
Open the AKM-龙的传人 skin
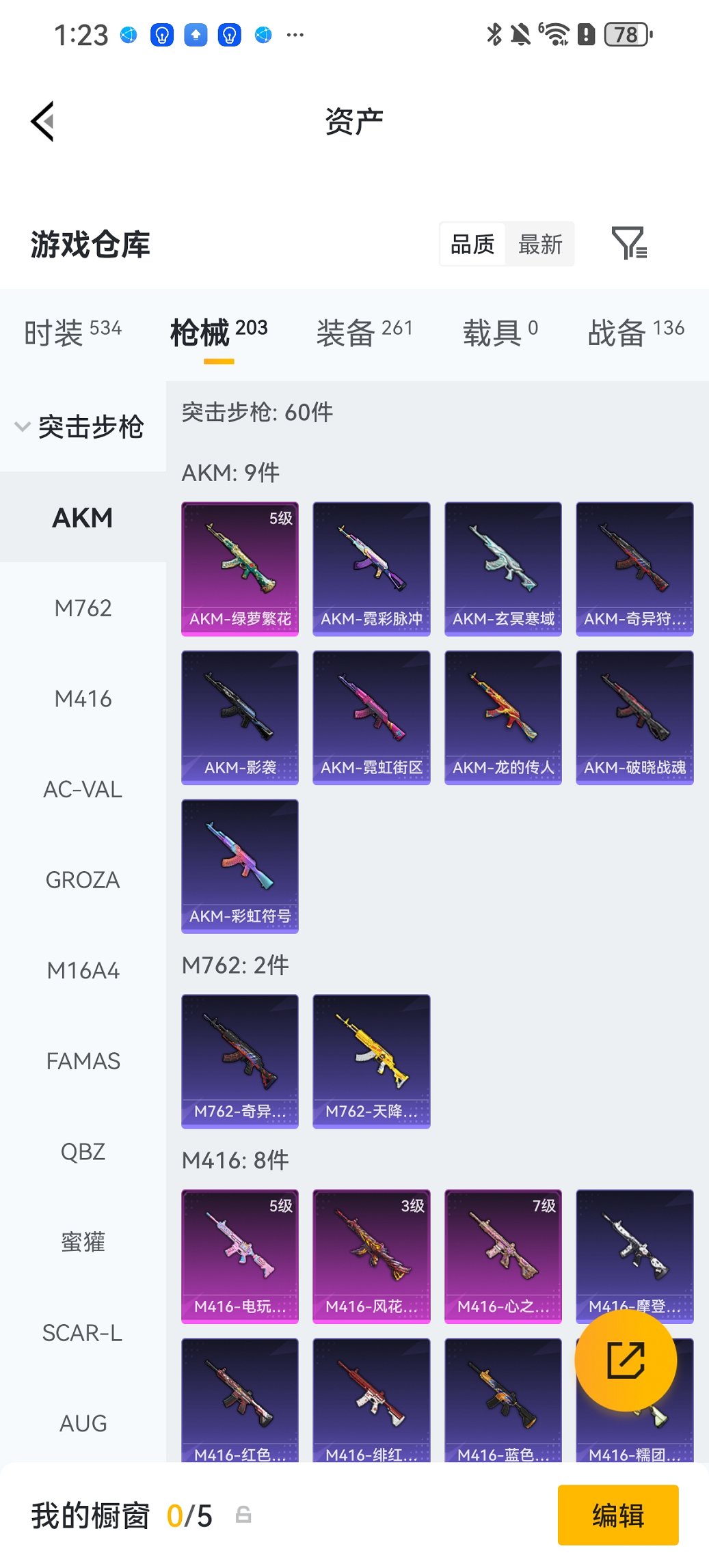point(503,717)
